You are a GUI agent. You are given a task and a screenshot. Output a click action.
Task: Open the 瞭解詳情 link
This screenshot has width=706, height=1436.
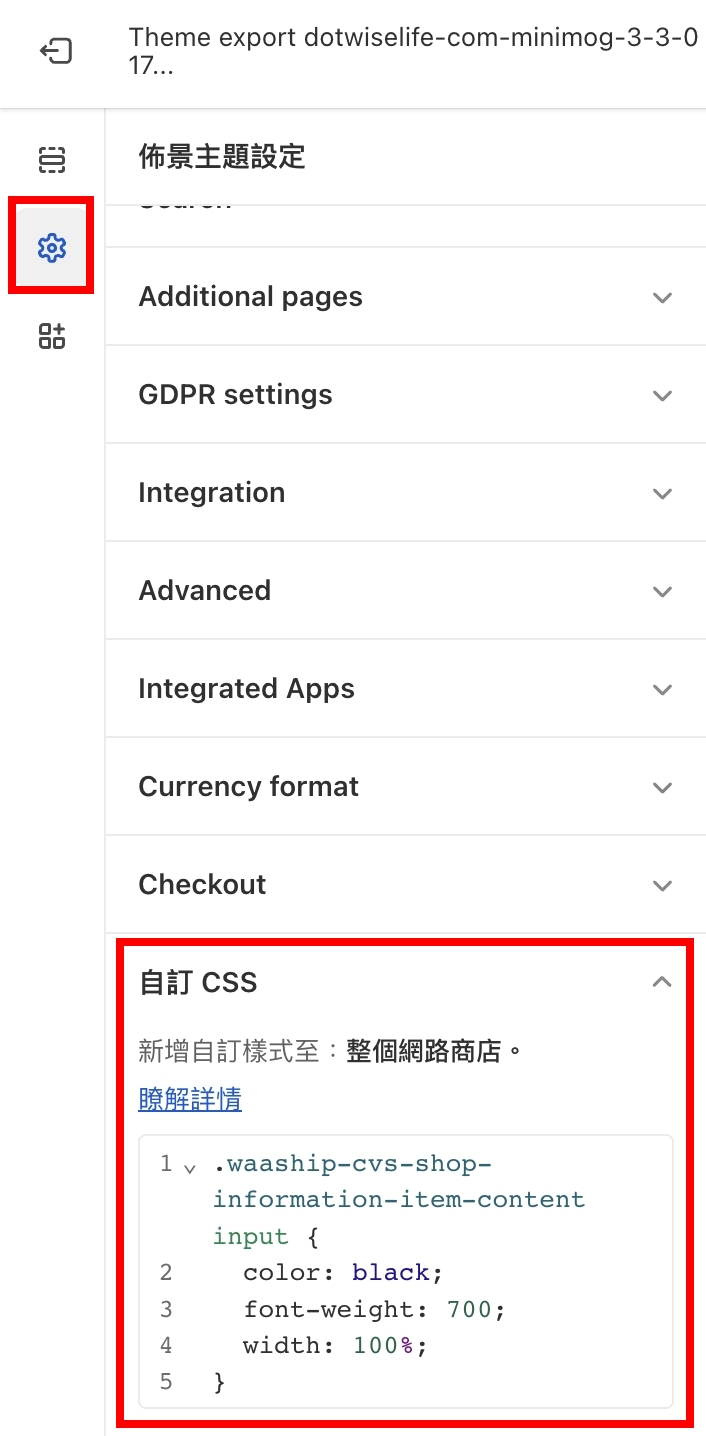coord(190,1100)
